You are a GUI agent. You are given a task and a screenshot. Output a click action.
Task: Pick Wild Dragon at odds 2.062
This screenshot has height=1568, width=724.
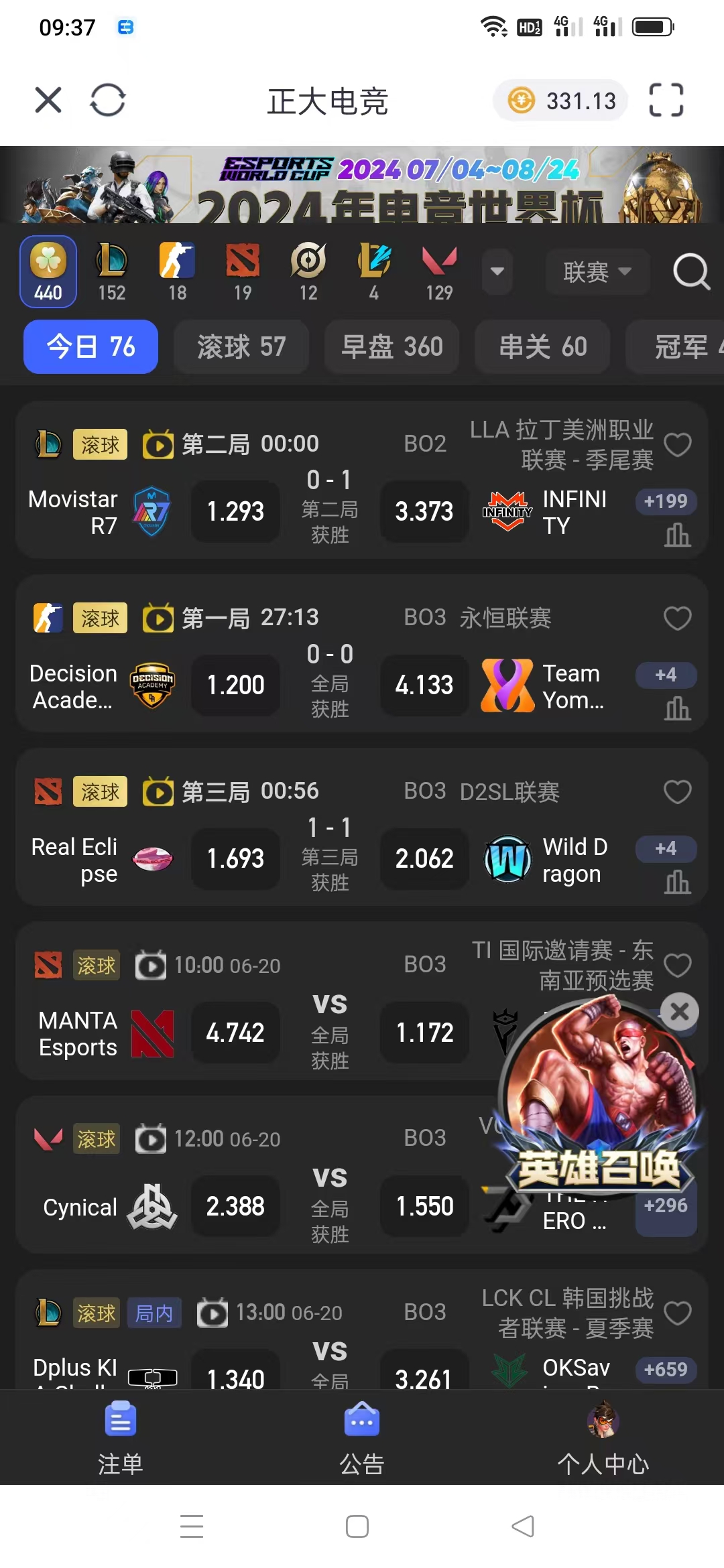424,858
